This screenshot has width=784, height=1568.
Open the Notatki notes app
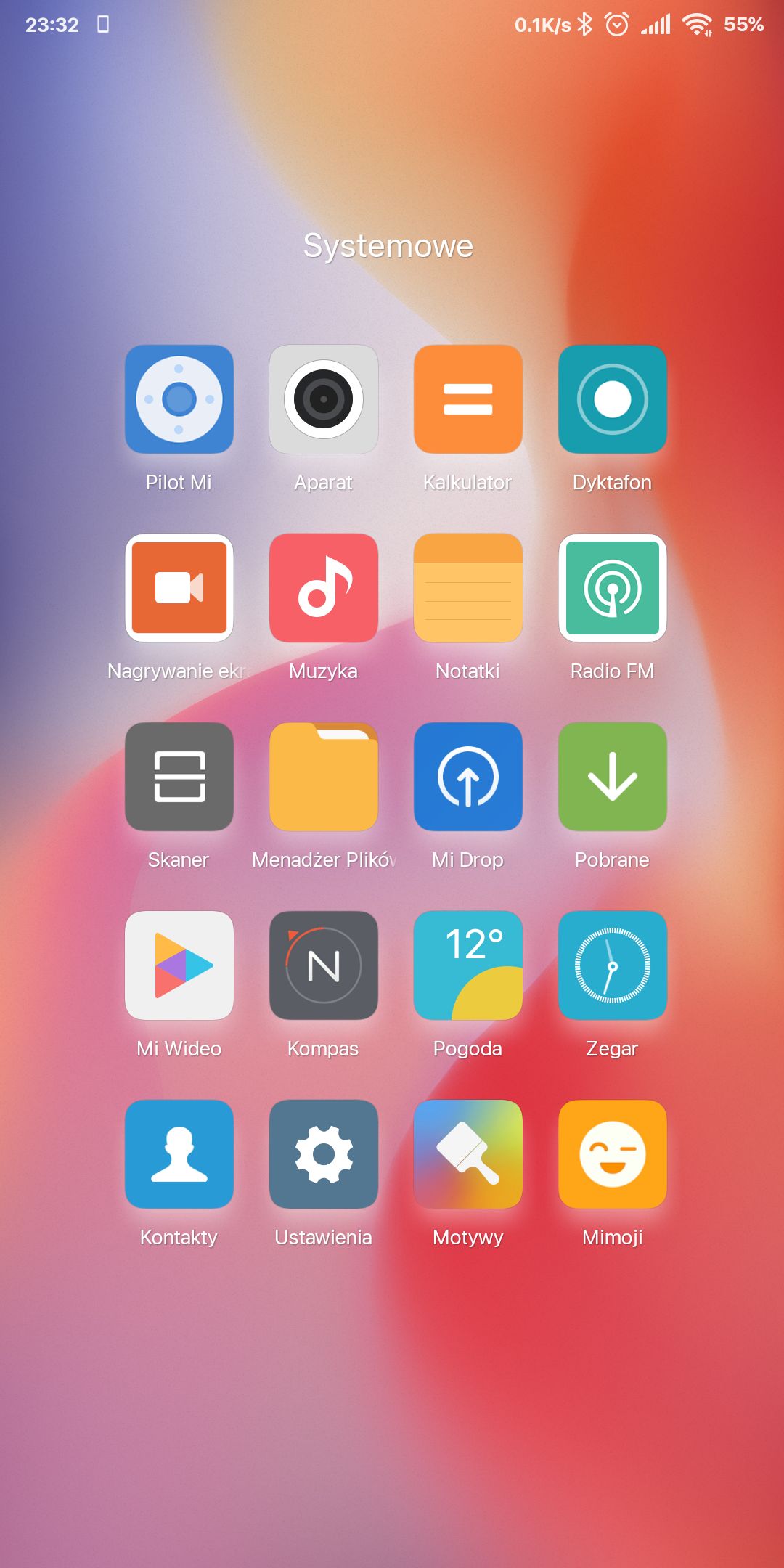(x=467, y=588)
